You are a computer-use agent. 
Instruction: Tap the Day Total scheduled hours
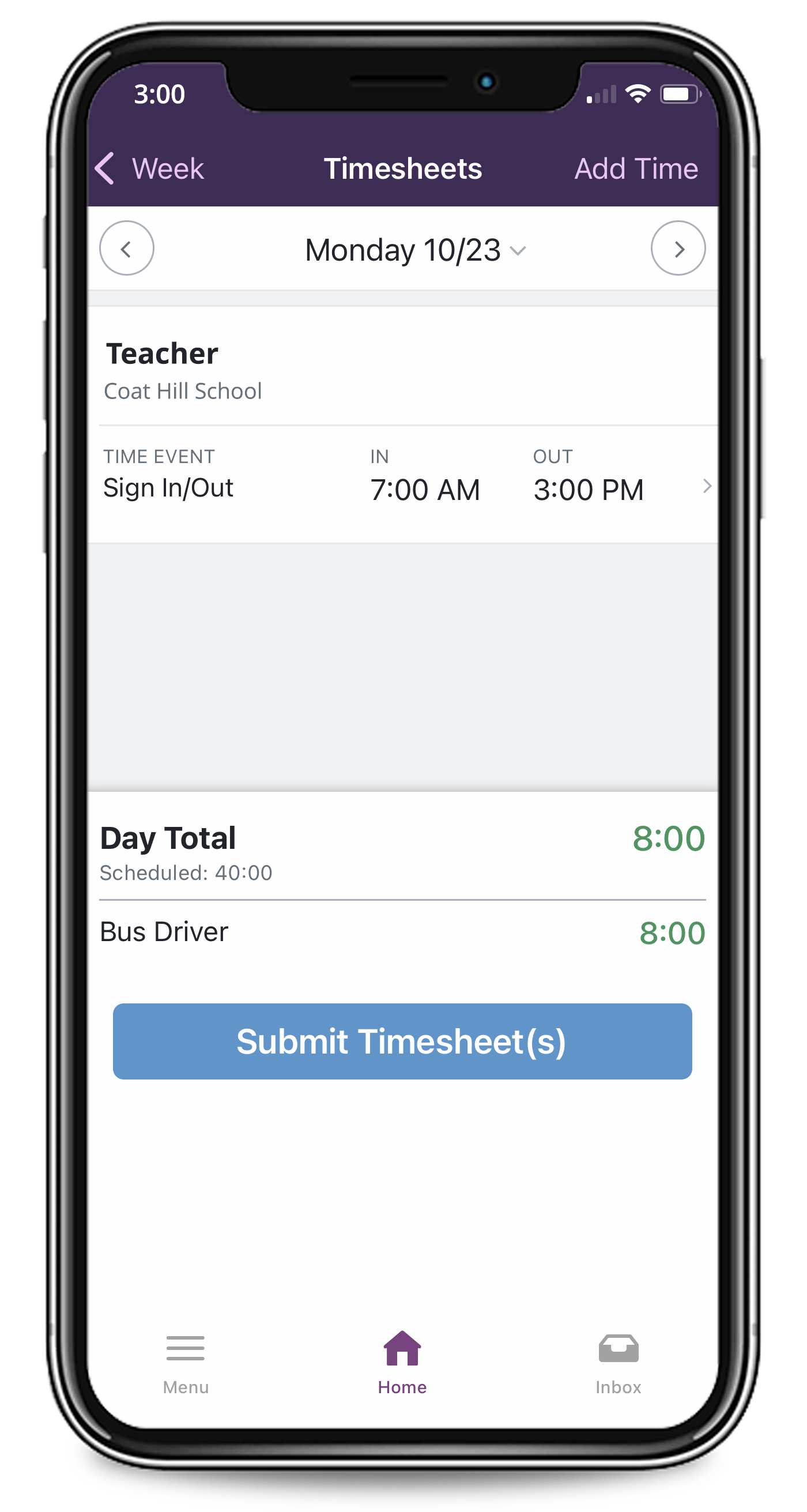coord(187,873)
